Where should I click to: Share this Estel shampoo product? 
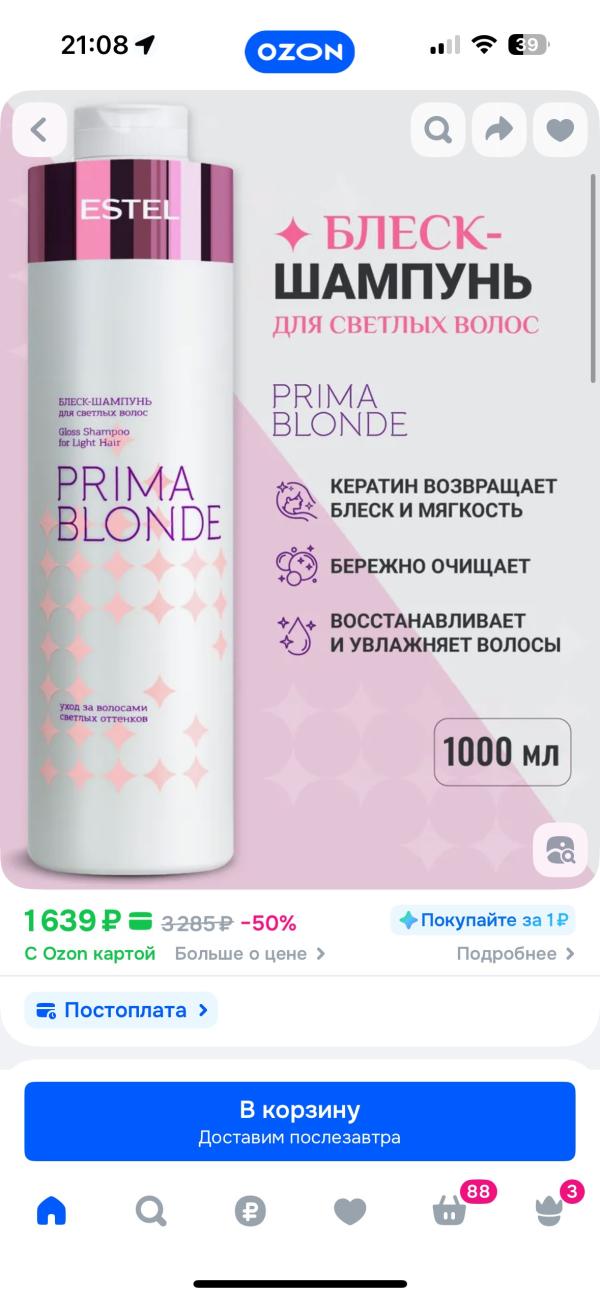[499, 130]
